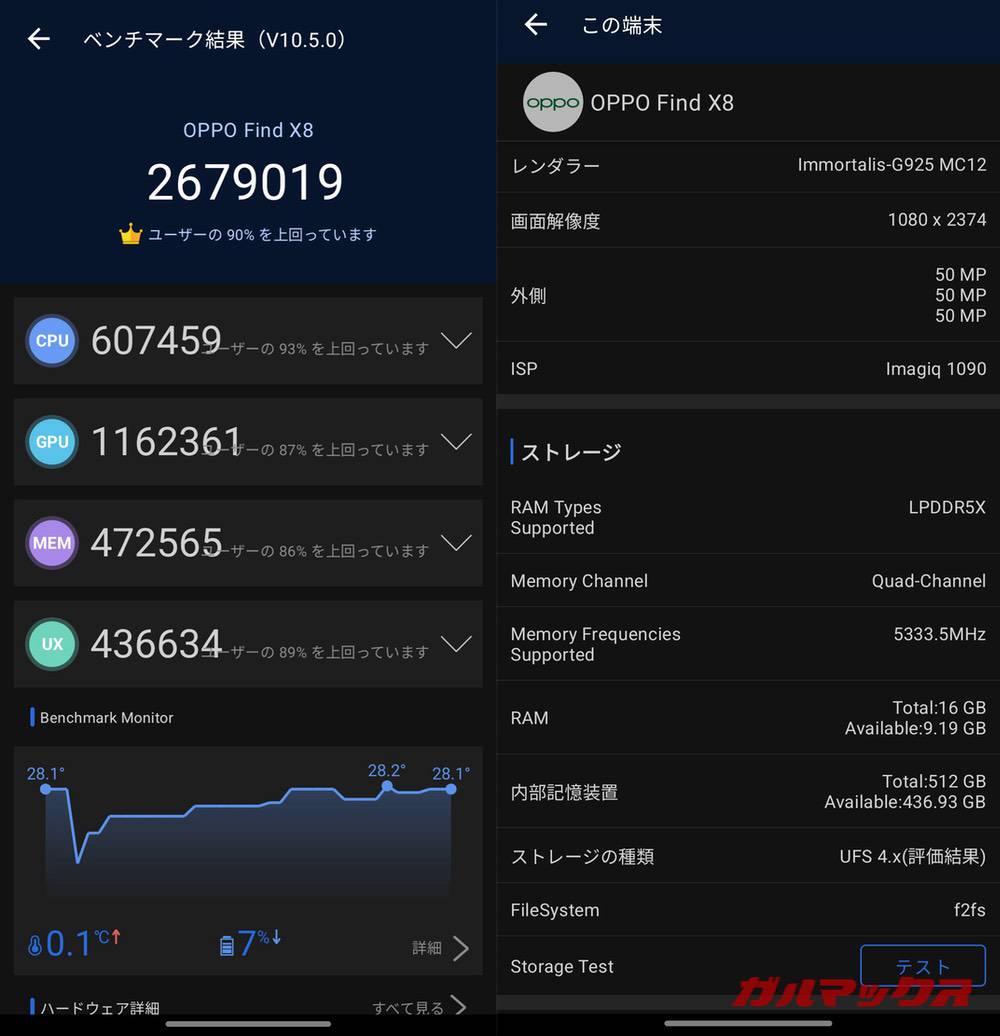
Task: Select the CPU score badge icon
Action: pos(52,340)
